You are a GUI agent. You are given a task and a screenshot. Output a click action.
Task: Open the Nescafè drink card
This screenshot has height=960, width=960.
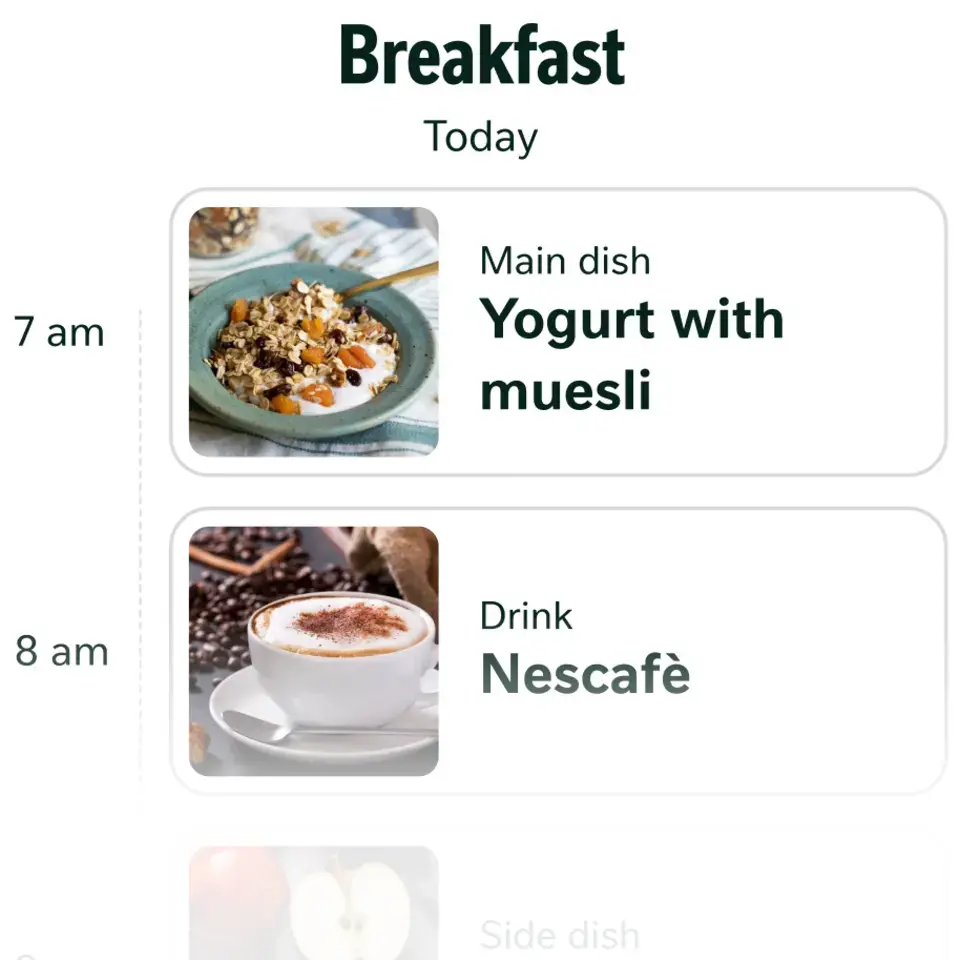tap(558, 651)
